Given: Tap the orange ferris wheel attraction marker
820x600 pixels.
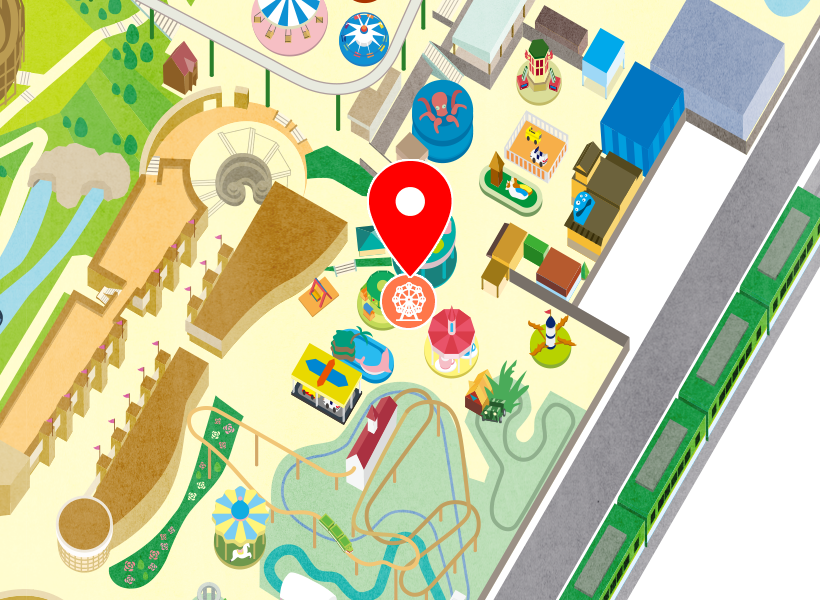Looking at the screenshot, I should point(408,300).
